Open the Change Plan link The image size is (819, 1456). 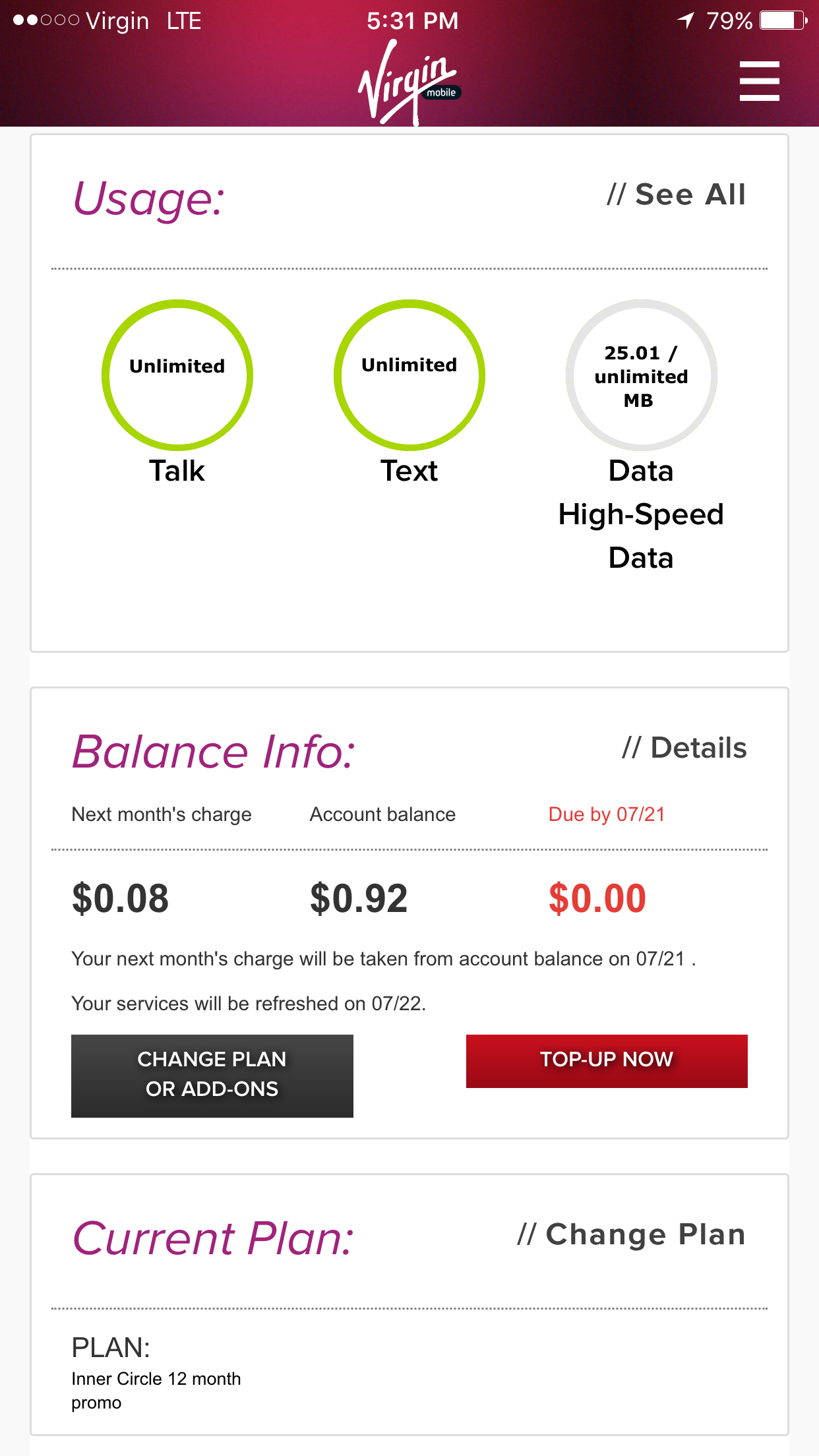point(631,1234)
